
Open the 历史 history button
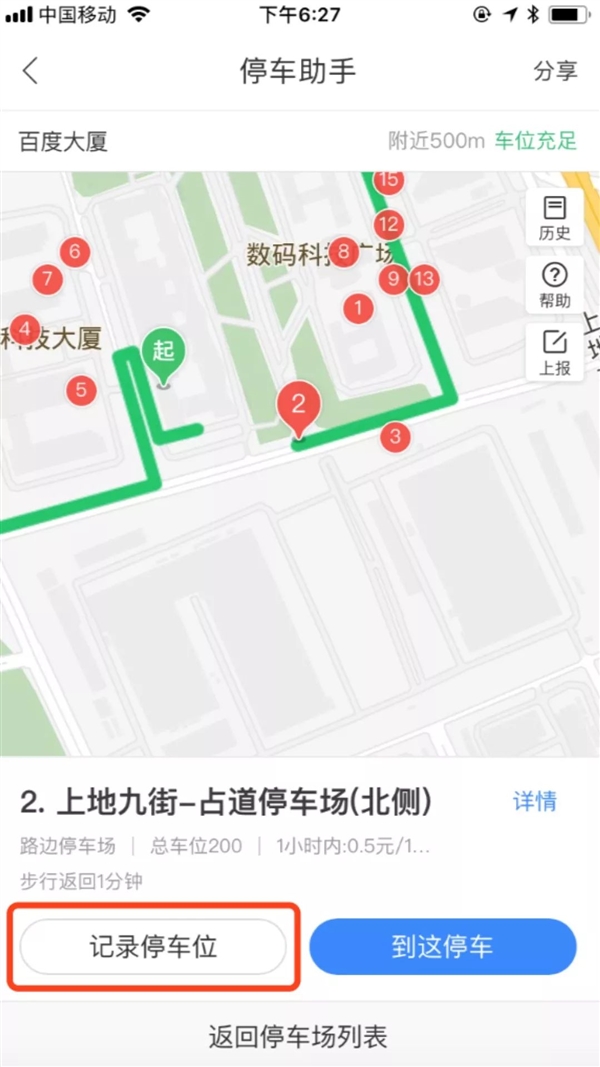click(x=554, y=218)
